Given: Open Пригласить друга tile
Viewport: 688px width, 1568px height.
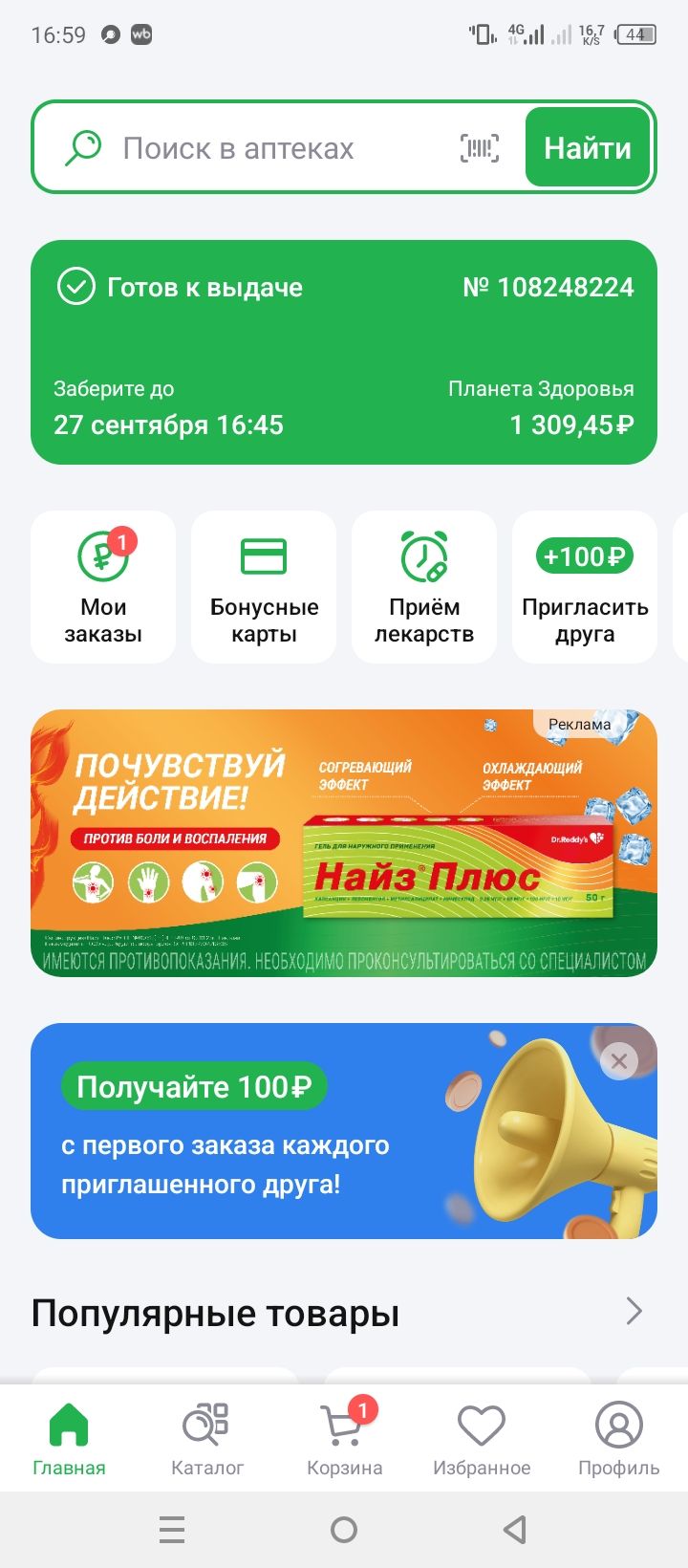Looking at the screenshot, I should 585,587.
